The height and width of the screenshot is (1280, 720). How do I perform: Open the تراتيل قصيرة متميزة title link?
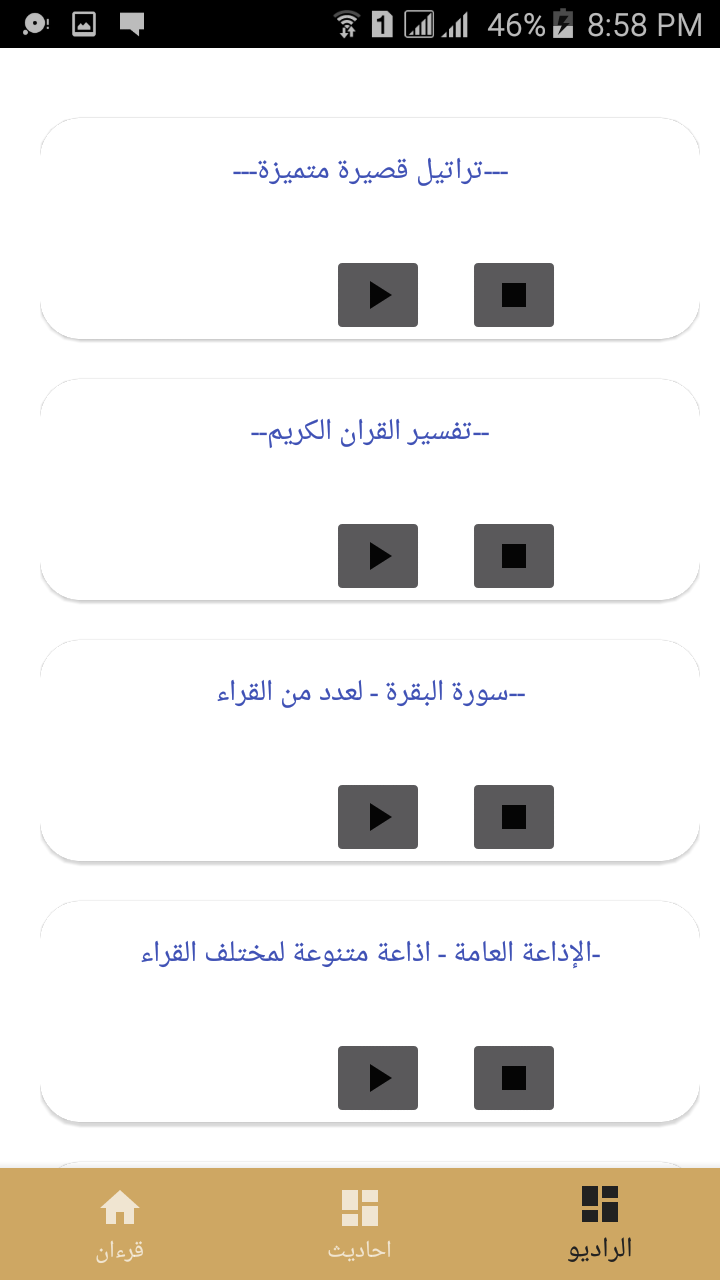coord(370,169)
